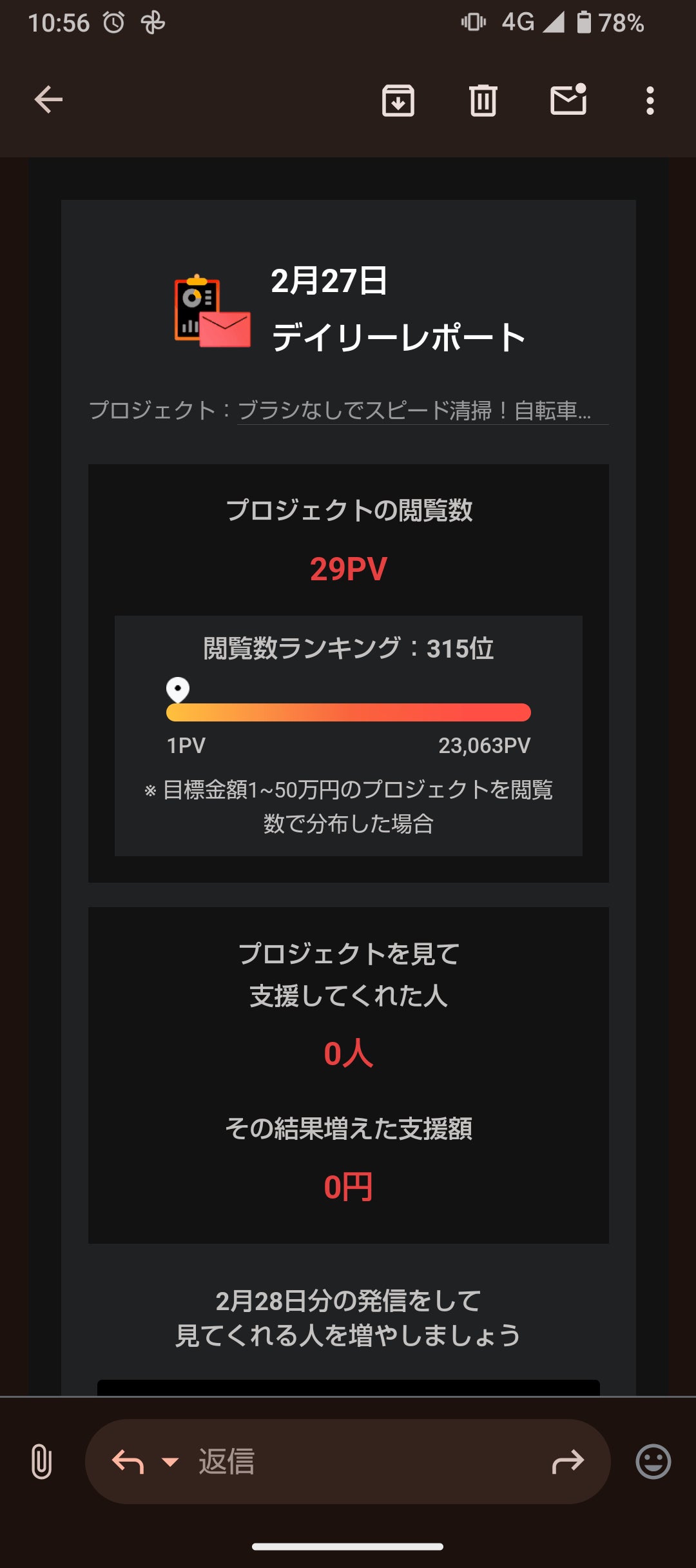Delete this daily report email
The width and height of the screenshot is (696, 1568).
pos(483,101)
